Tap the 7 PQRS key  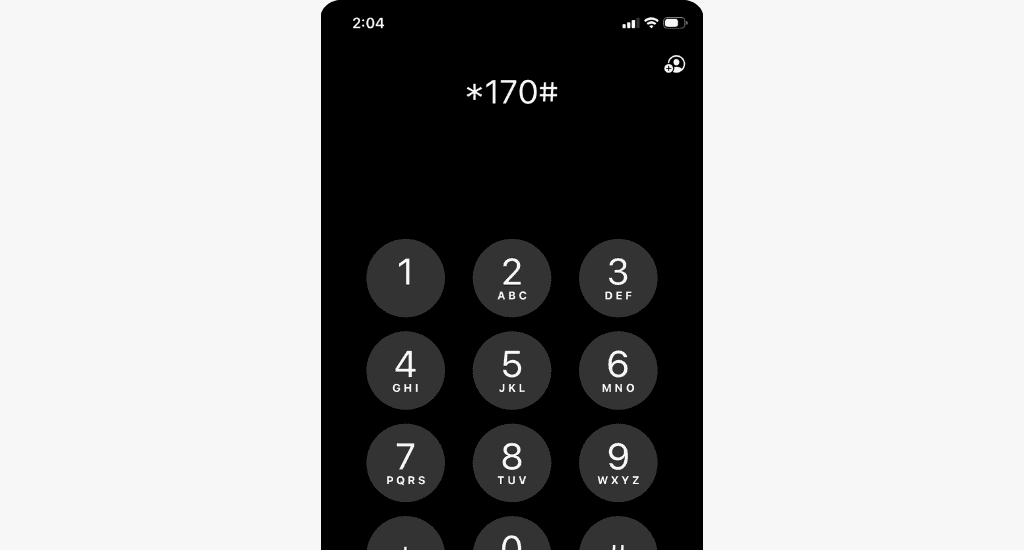coord(405,462)
